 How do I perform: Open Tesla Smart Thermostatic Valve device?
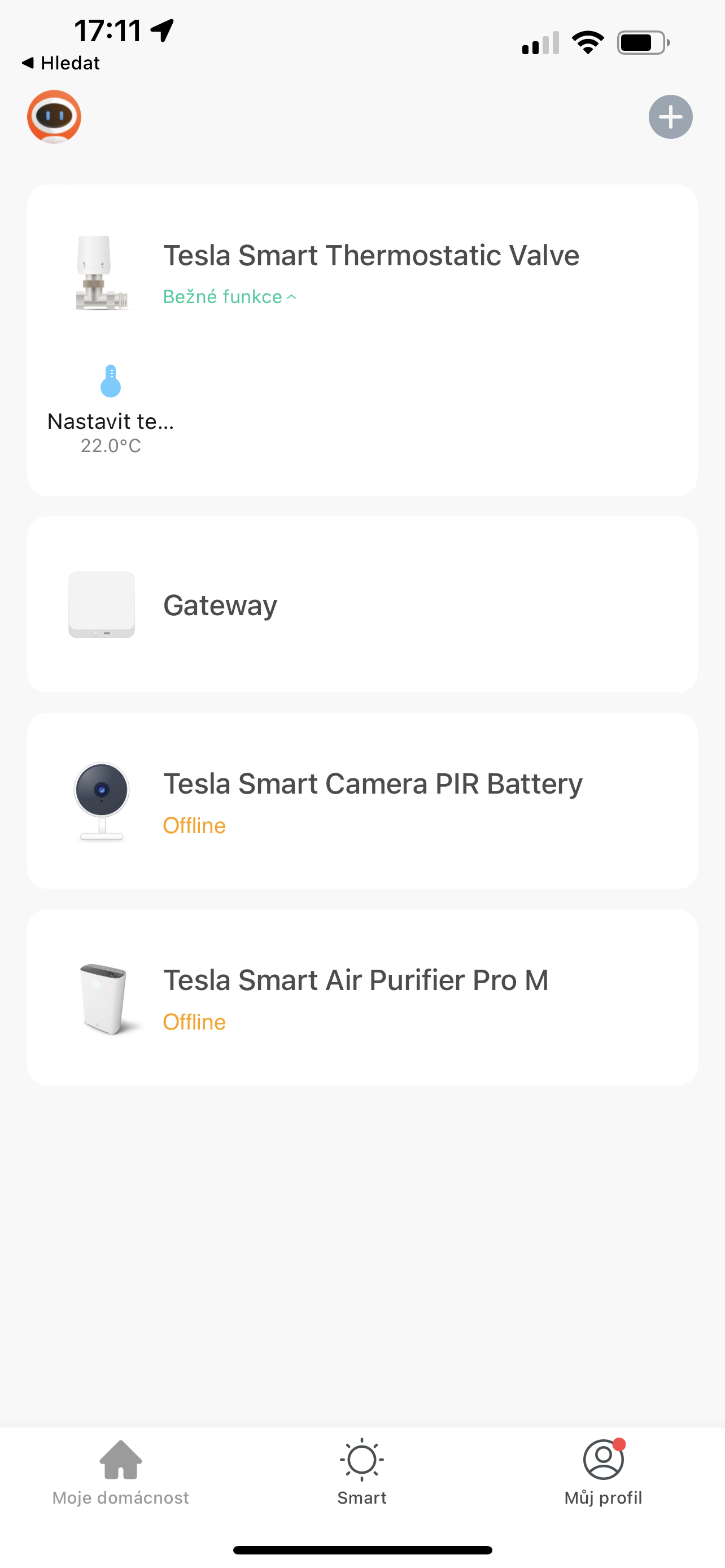pyautogui.click(x=371, y=256)
